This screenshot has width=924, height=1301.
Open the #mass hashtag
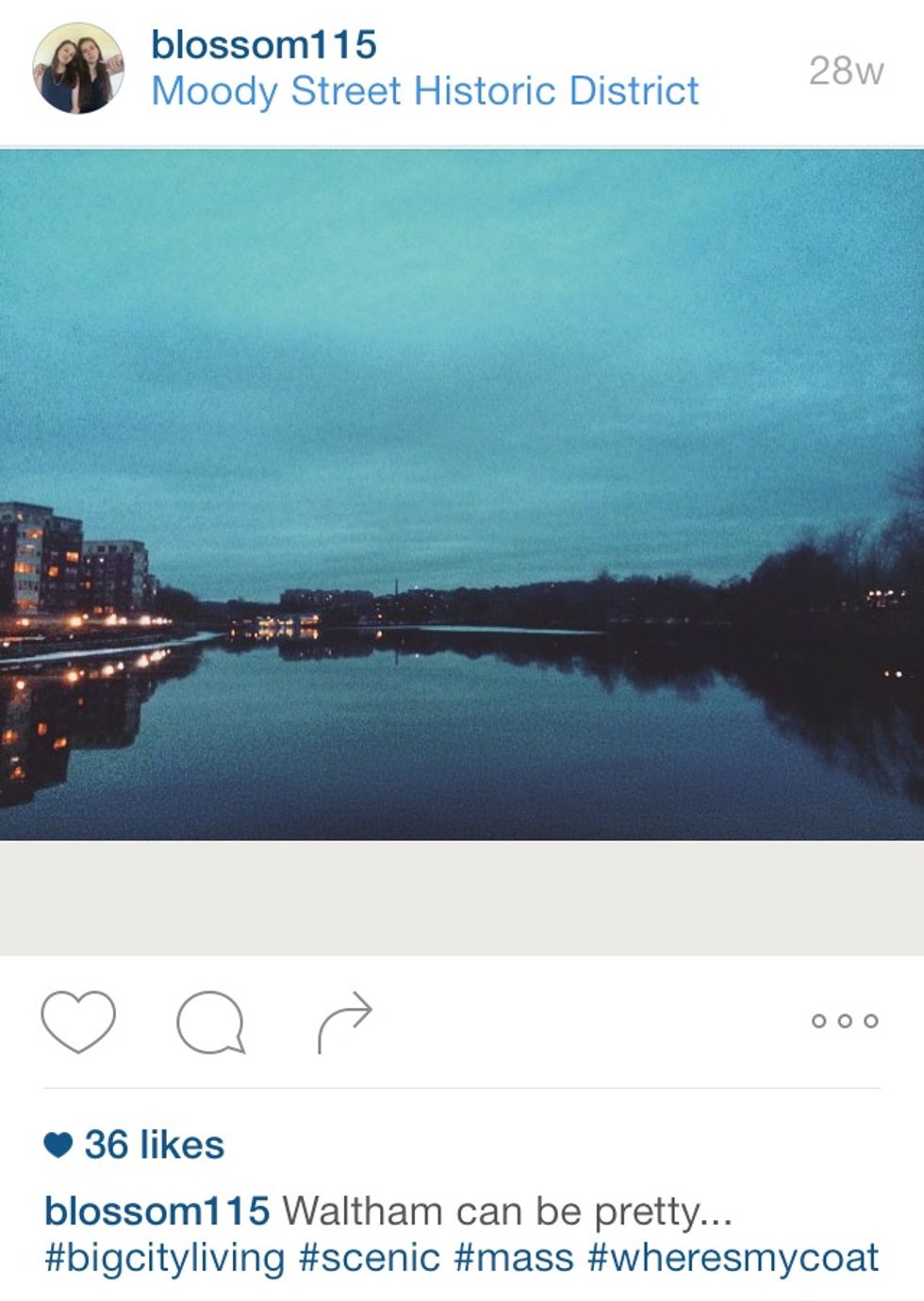tap(514, 1259)
